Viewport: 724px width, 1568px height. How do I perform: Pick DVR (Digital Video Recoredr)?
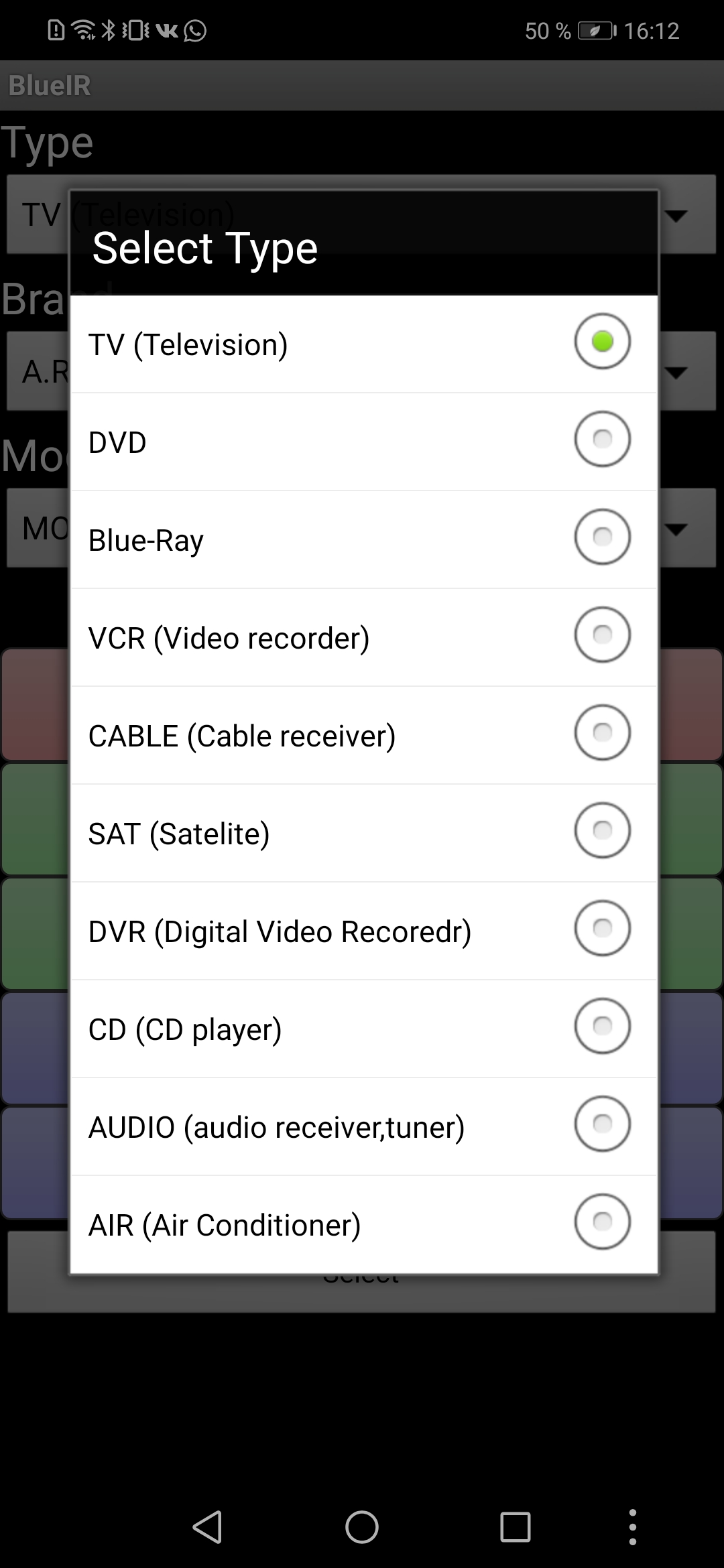point(364,931)
